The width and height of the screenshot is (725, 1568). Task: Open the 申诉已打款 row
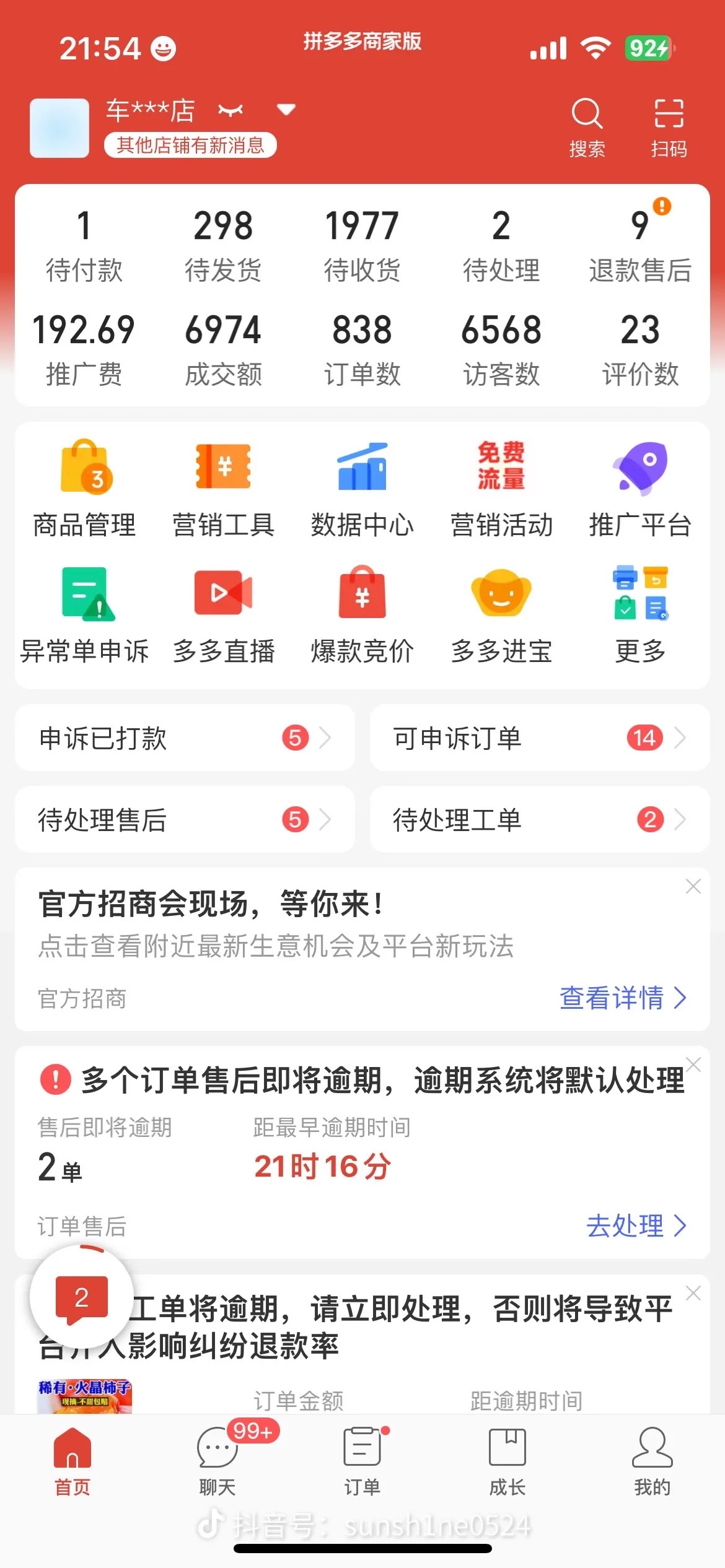point(185,738)
